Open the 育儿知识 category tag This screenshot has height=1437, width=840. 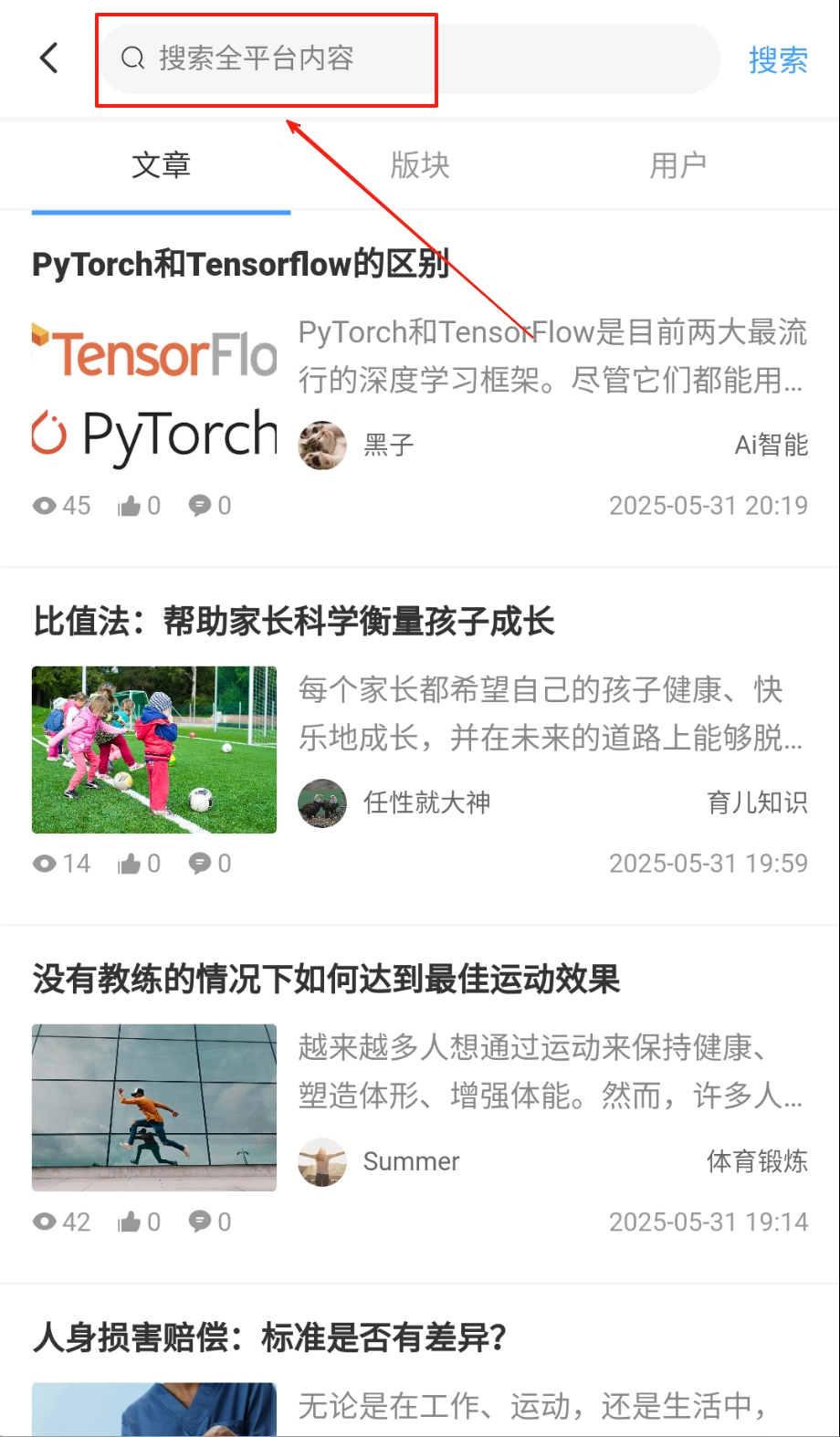757,803
